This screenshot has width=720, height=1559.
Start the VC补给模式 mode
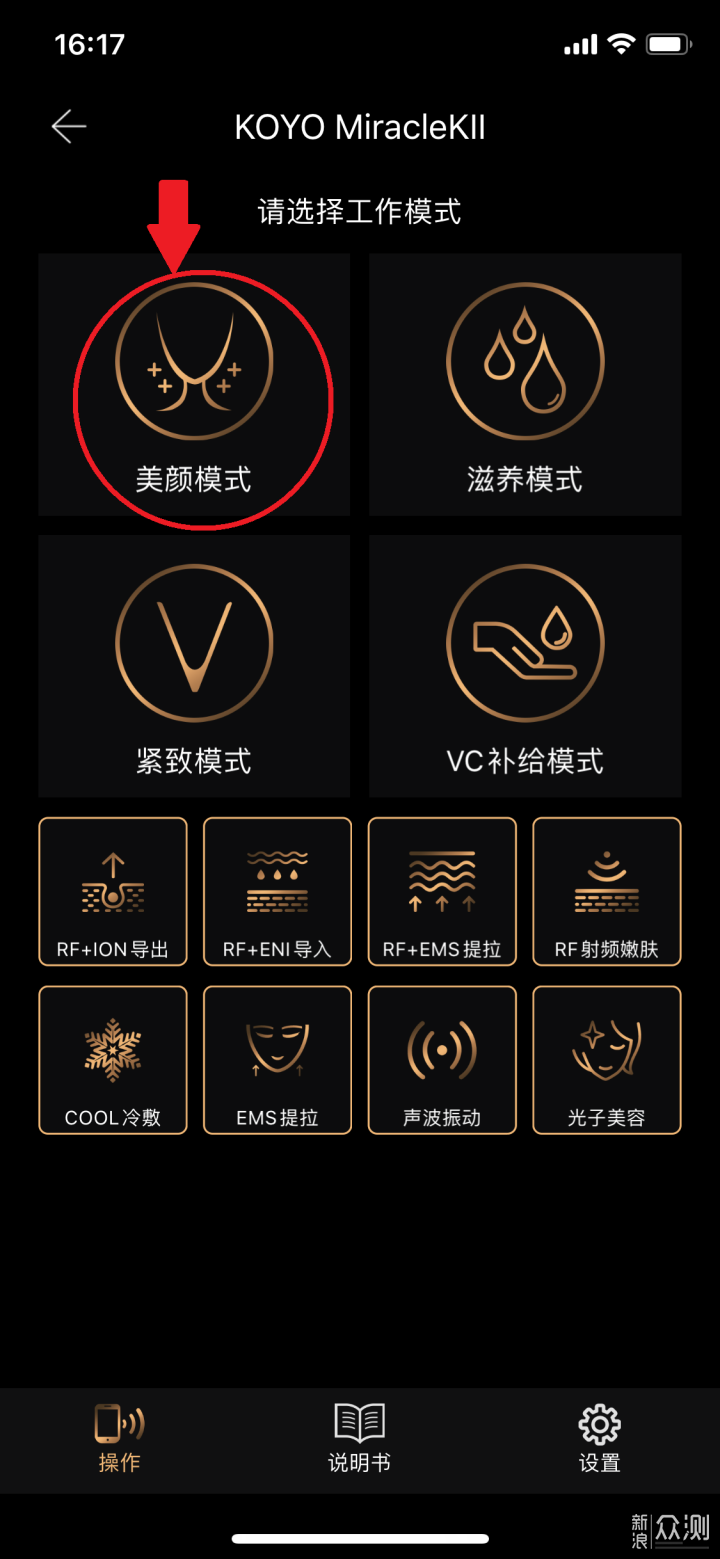point(525,666)
